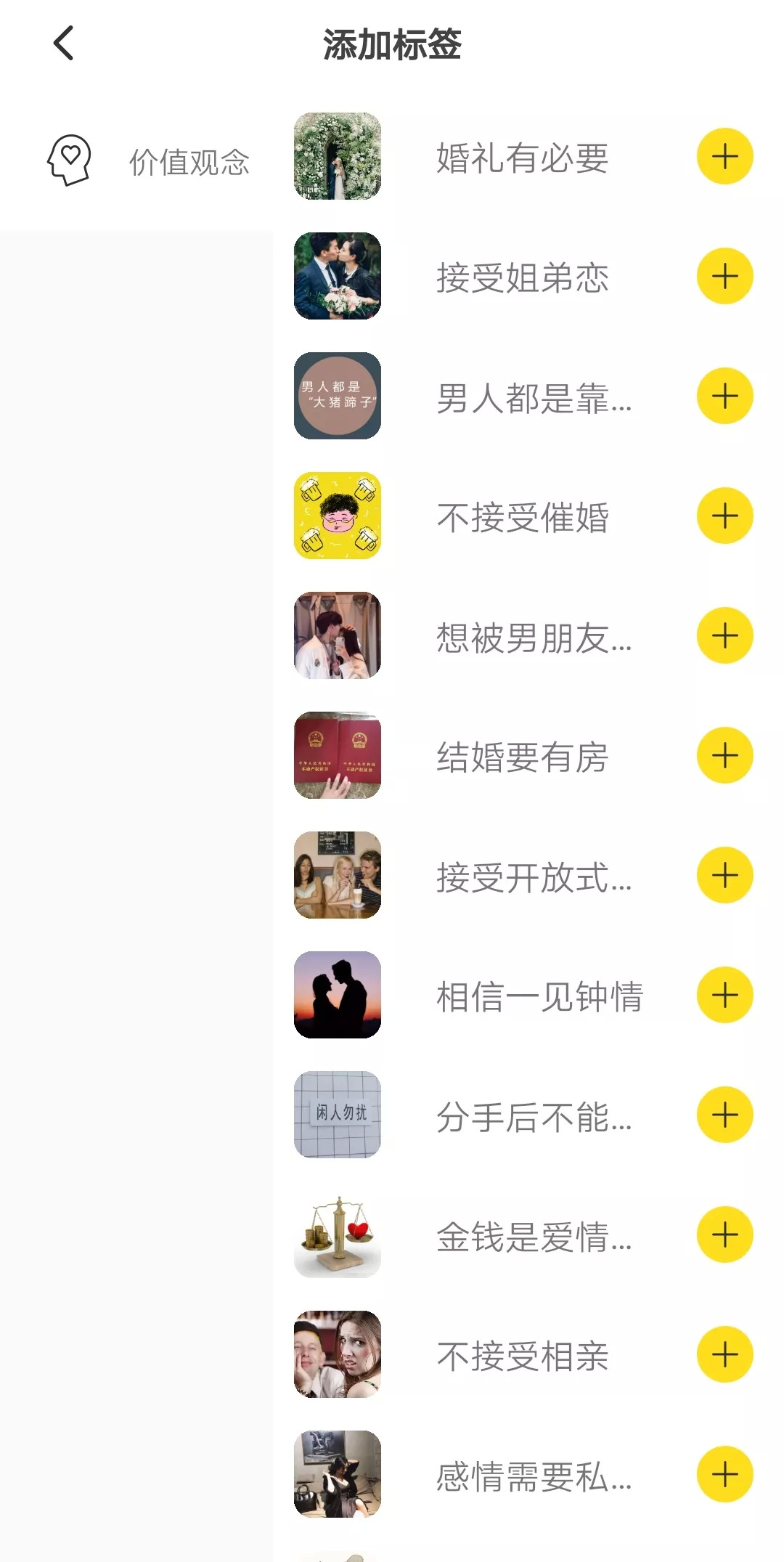
Task: Add the 接受开放式... tag
Action: [x=724, y=876]
